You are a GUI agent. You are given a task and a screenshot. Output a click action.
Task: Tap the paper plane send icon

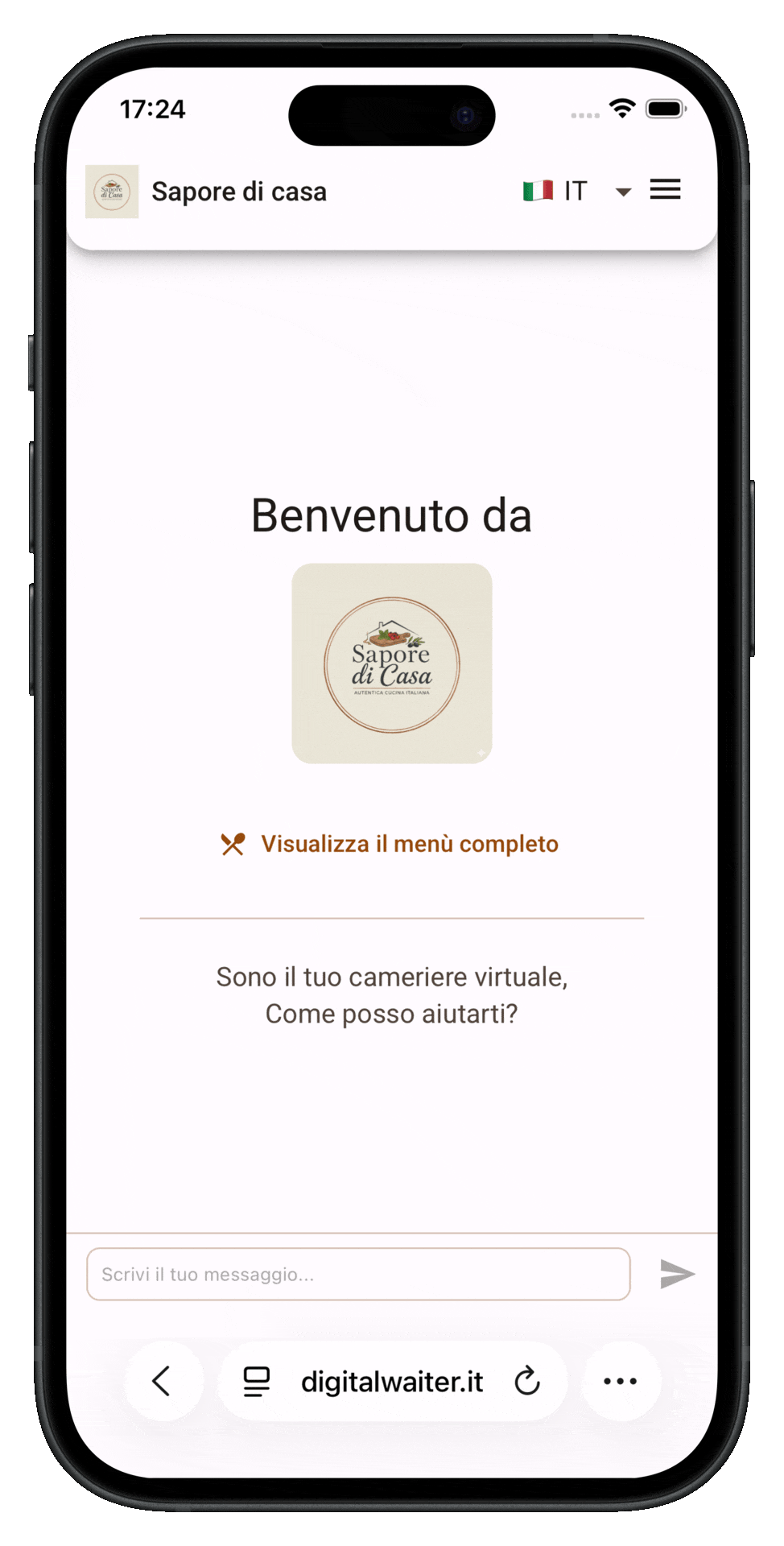coord(678,1275)
